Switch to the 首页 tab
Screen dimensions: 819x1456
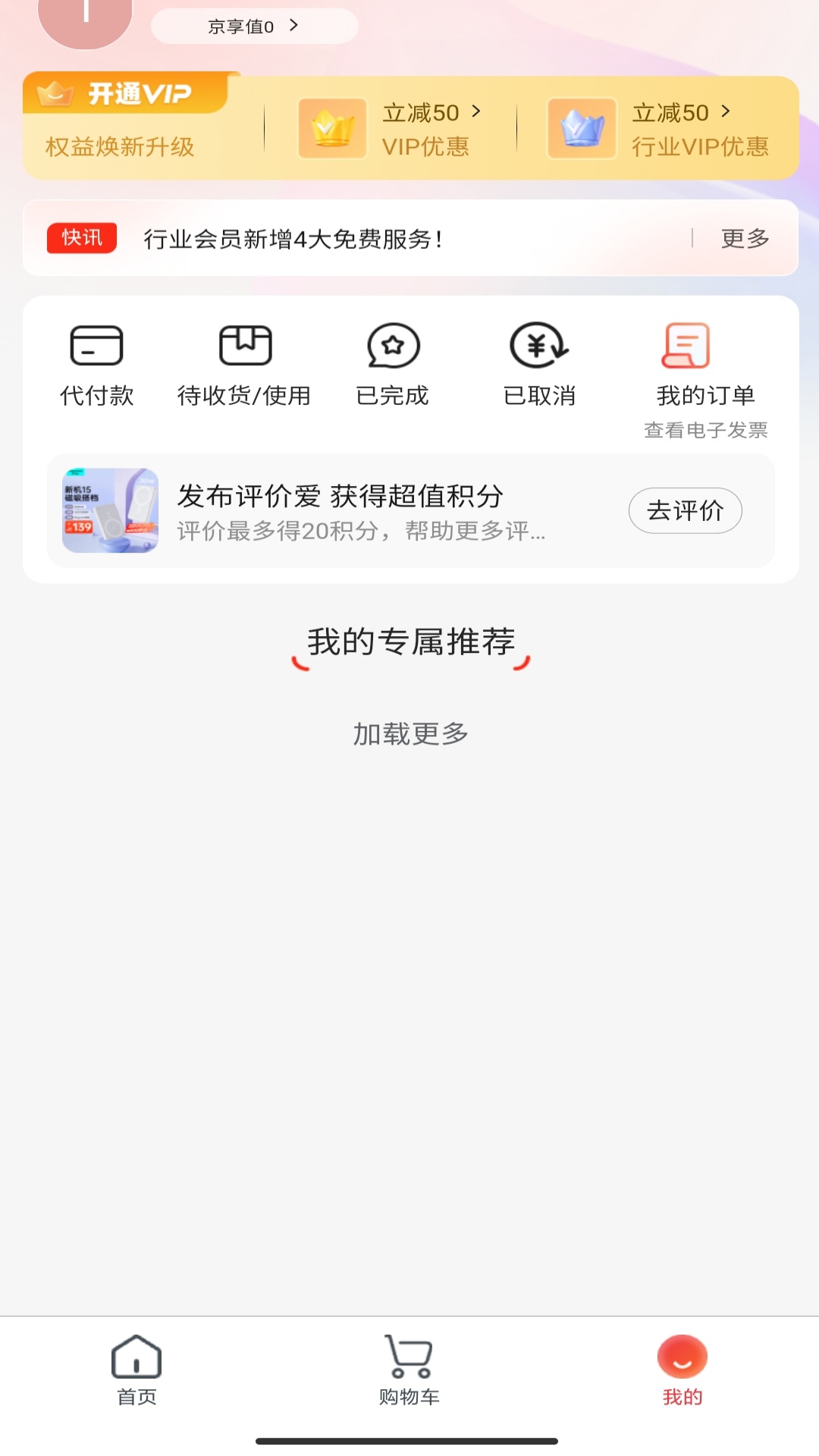click(136, 1370)
